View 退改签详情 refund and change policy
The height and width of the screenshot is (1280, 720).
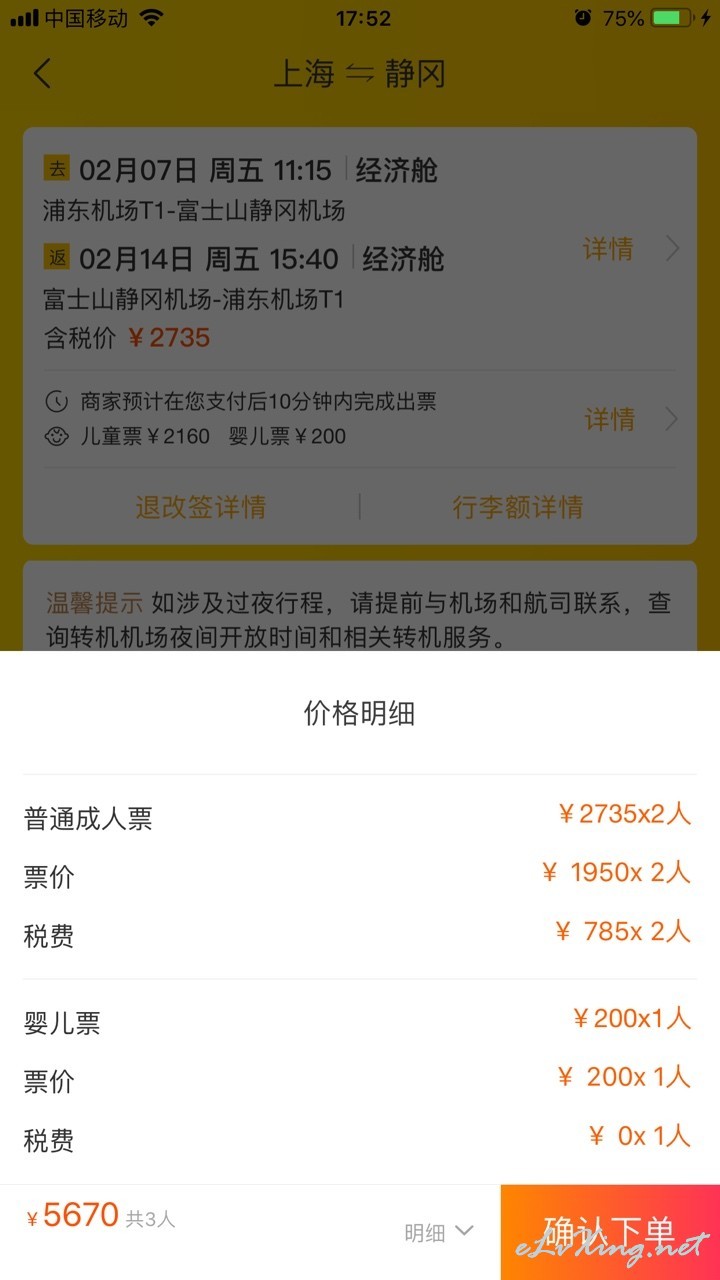[201, 507]
